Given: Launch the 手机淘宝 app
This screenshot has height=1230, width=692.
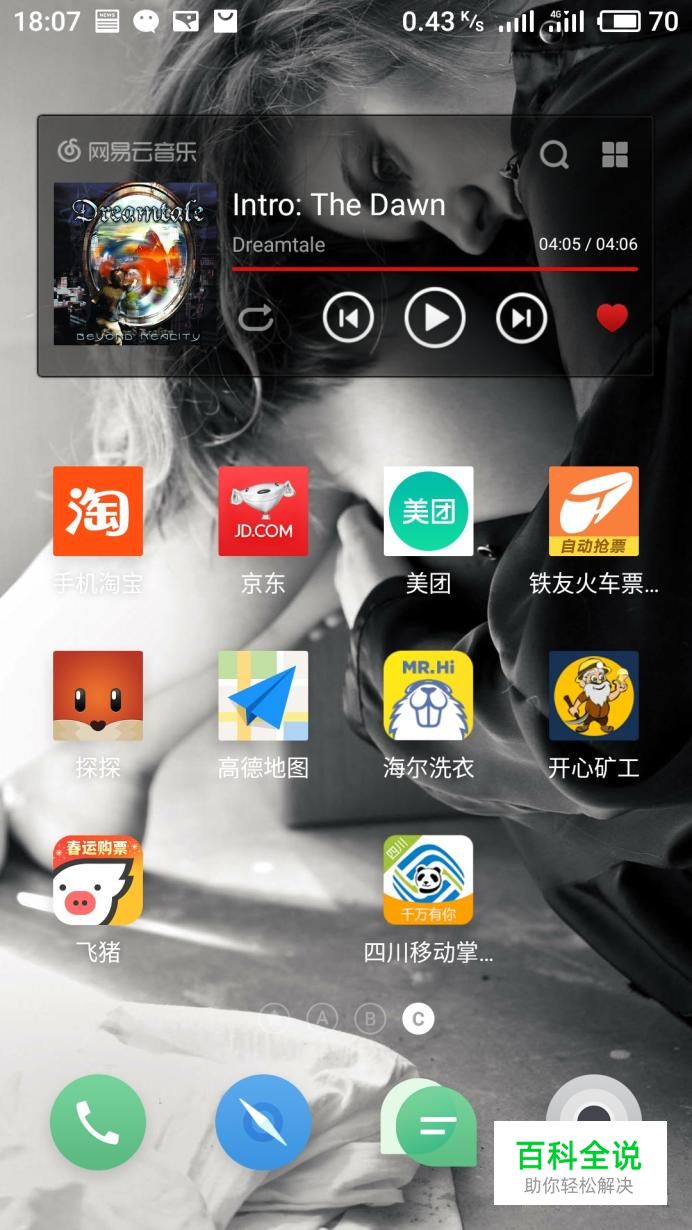Looking at the screenshot, I should point(98,511).
